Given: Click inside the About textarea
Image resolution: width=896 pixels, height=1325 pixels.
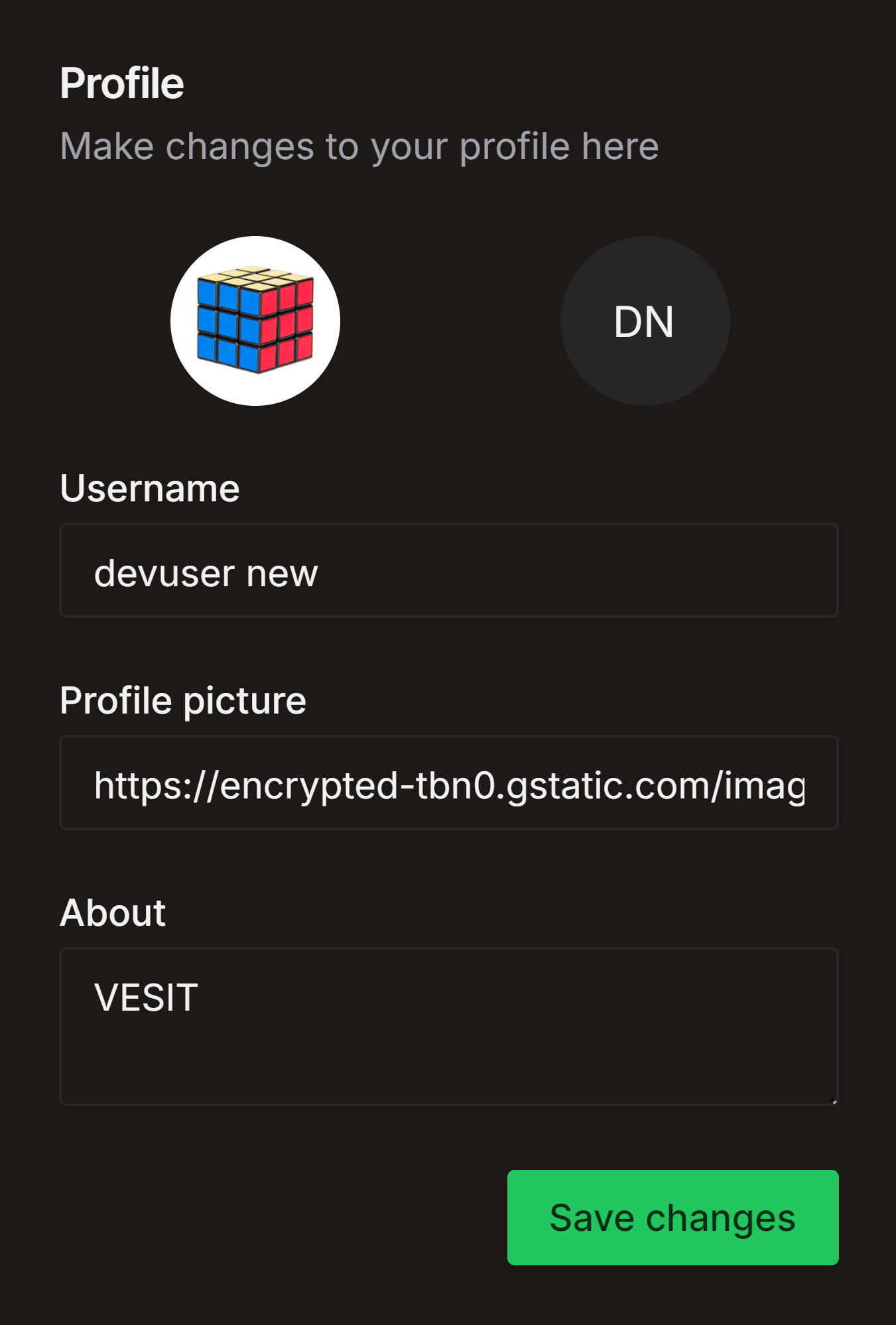Looking at the screenshot, I should (448, 1028).
